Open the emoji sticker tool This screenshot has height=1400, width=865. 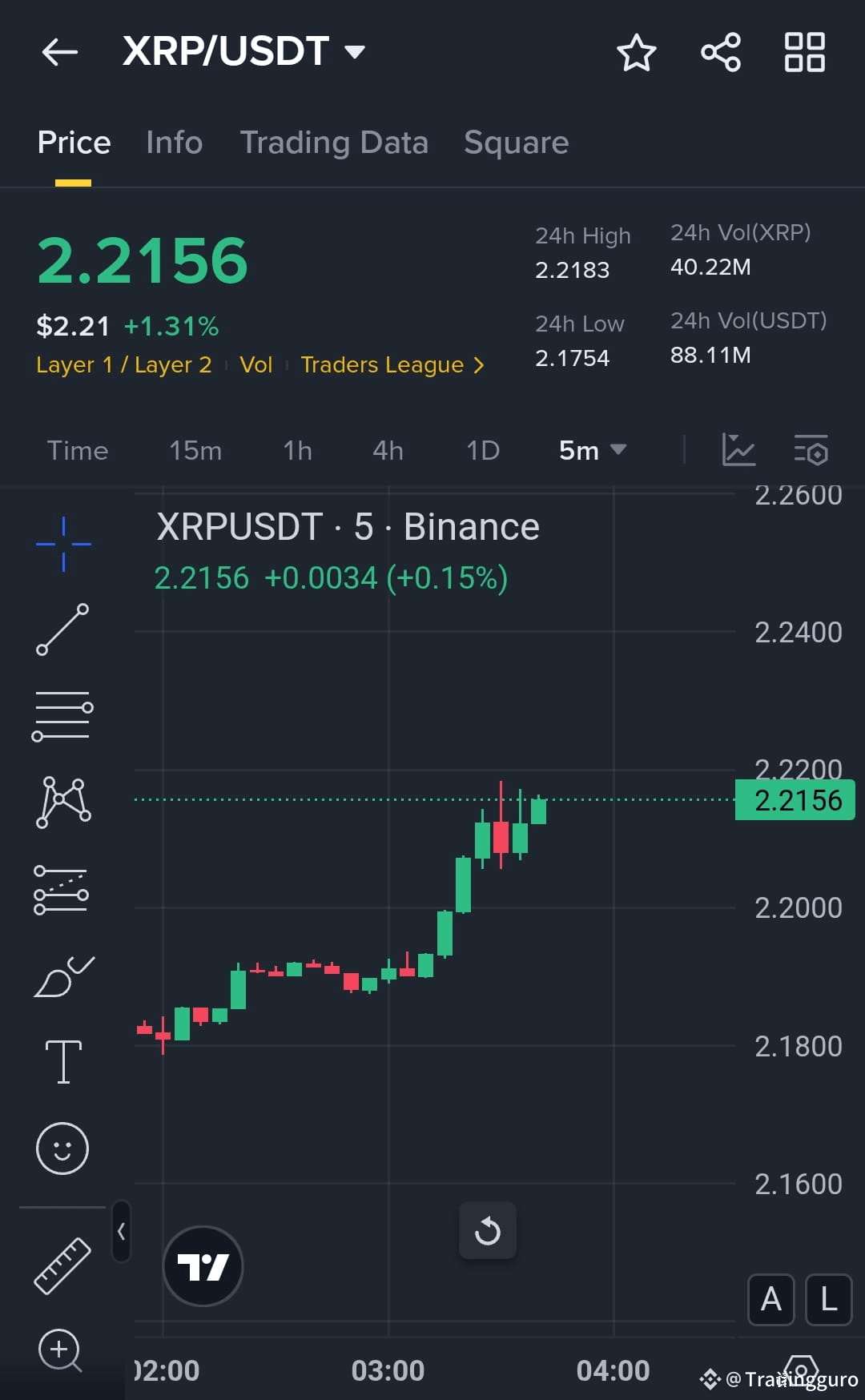(x=62, y=1147)
